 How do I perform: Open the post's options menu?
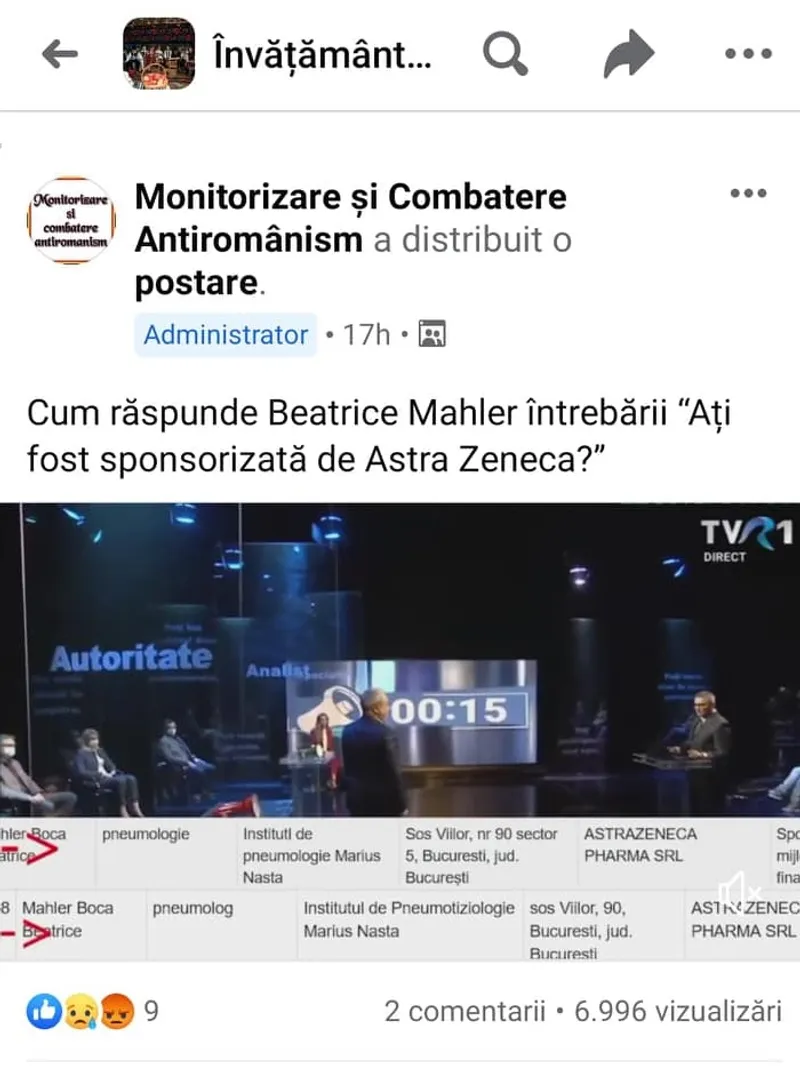(747, 193)
